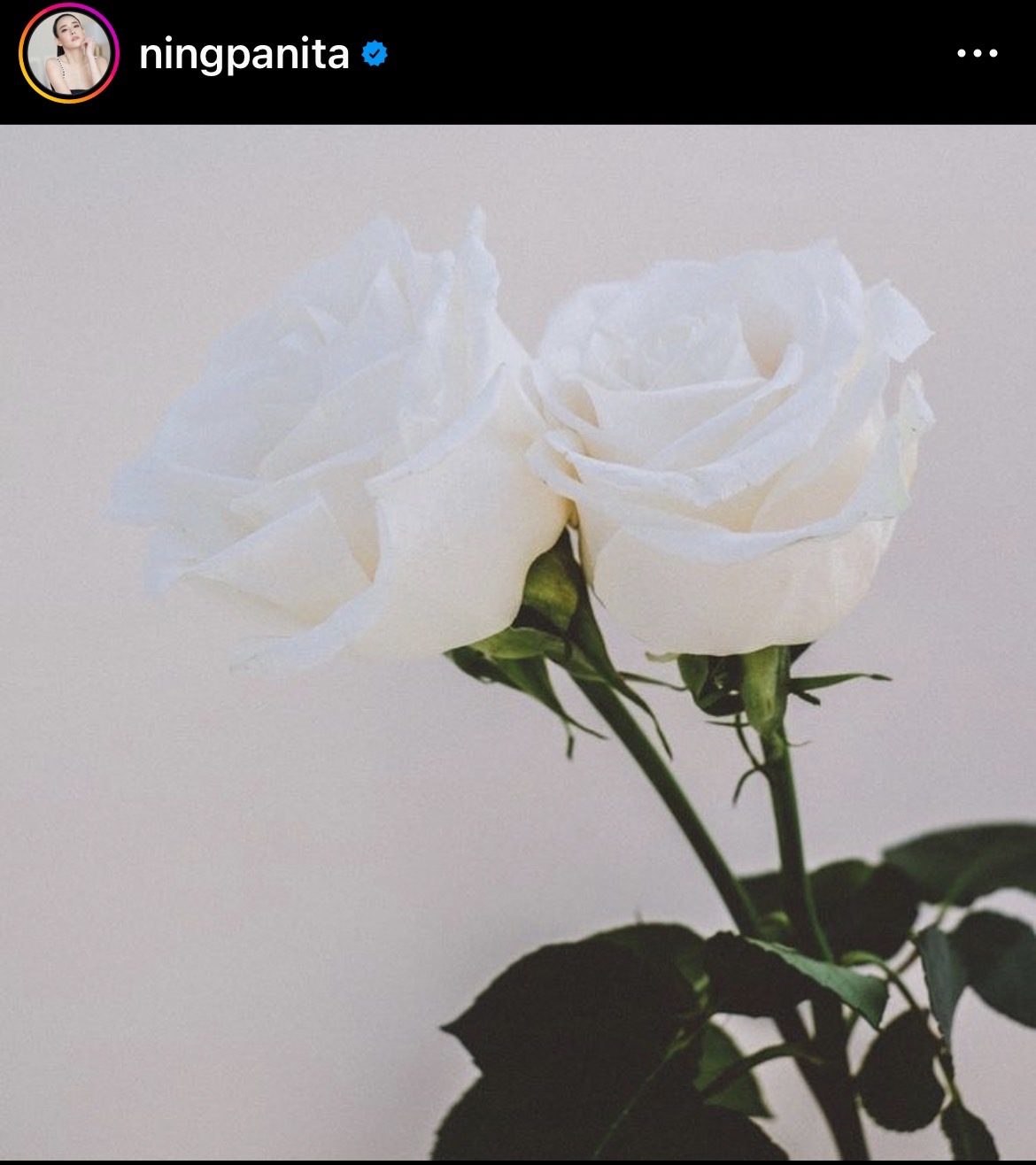Open ningpanita's story from the profile picture
Screen dimensions: 1036x1165
[68, 54]
